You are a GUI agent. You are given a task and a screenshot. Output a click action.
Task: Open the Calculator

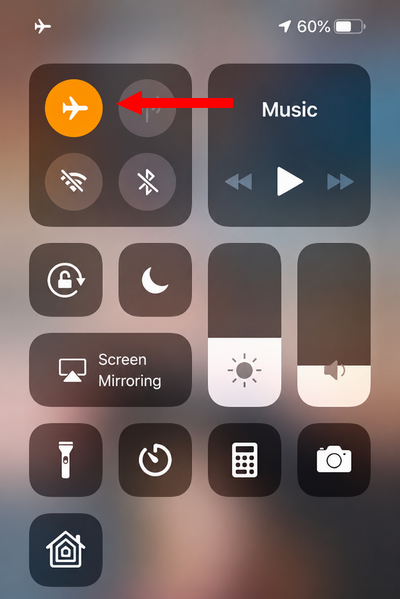click(x=245, y=460)
